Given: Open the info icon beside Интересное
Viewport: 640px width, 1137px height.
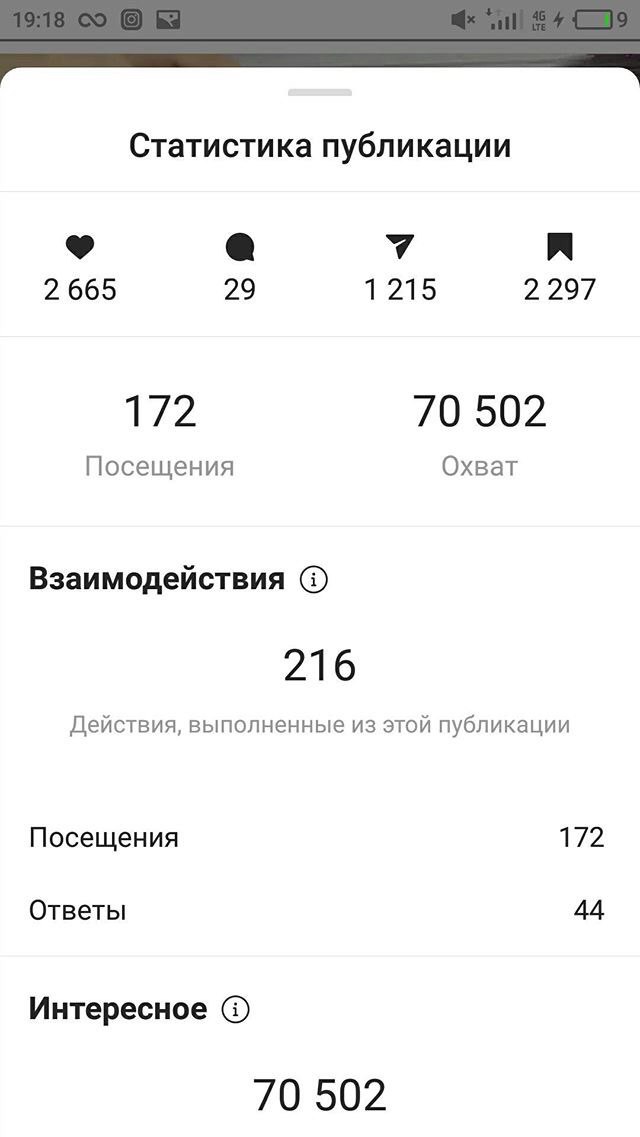Looking at the screenshot, I should tap(235, 1009).
